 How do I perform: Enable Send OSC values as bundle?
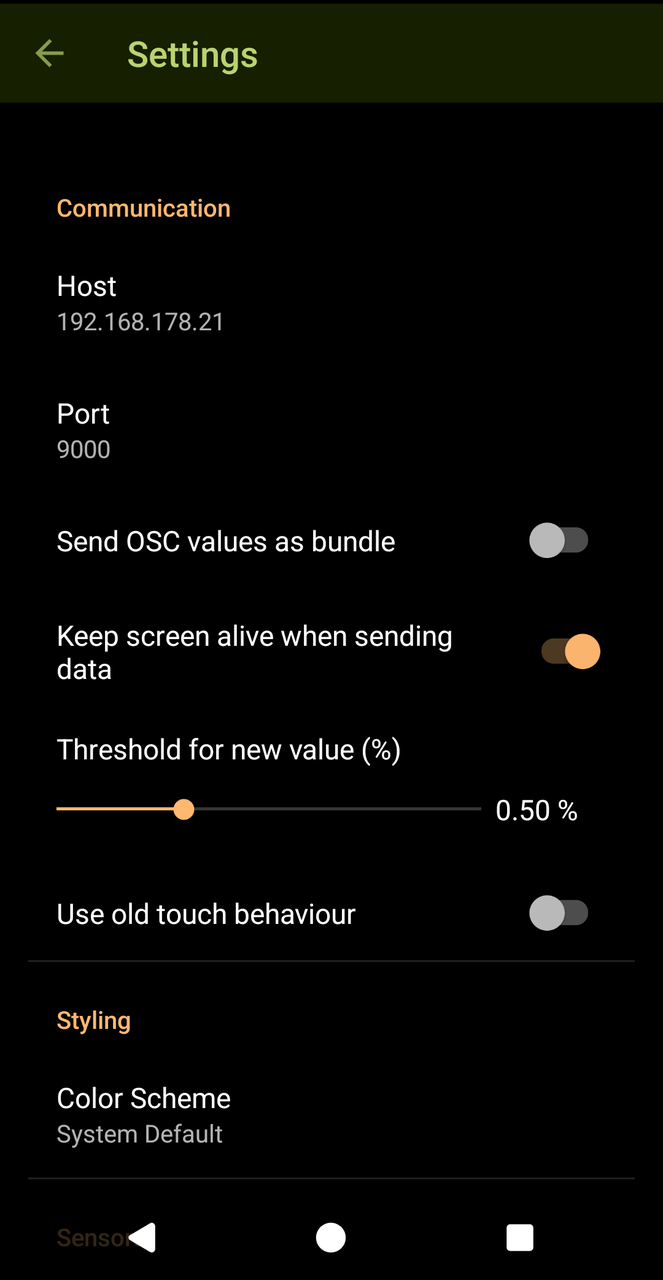pos(558,541)
